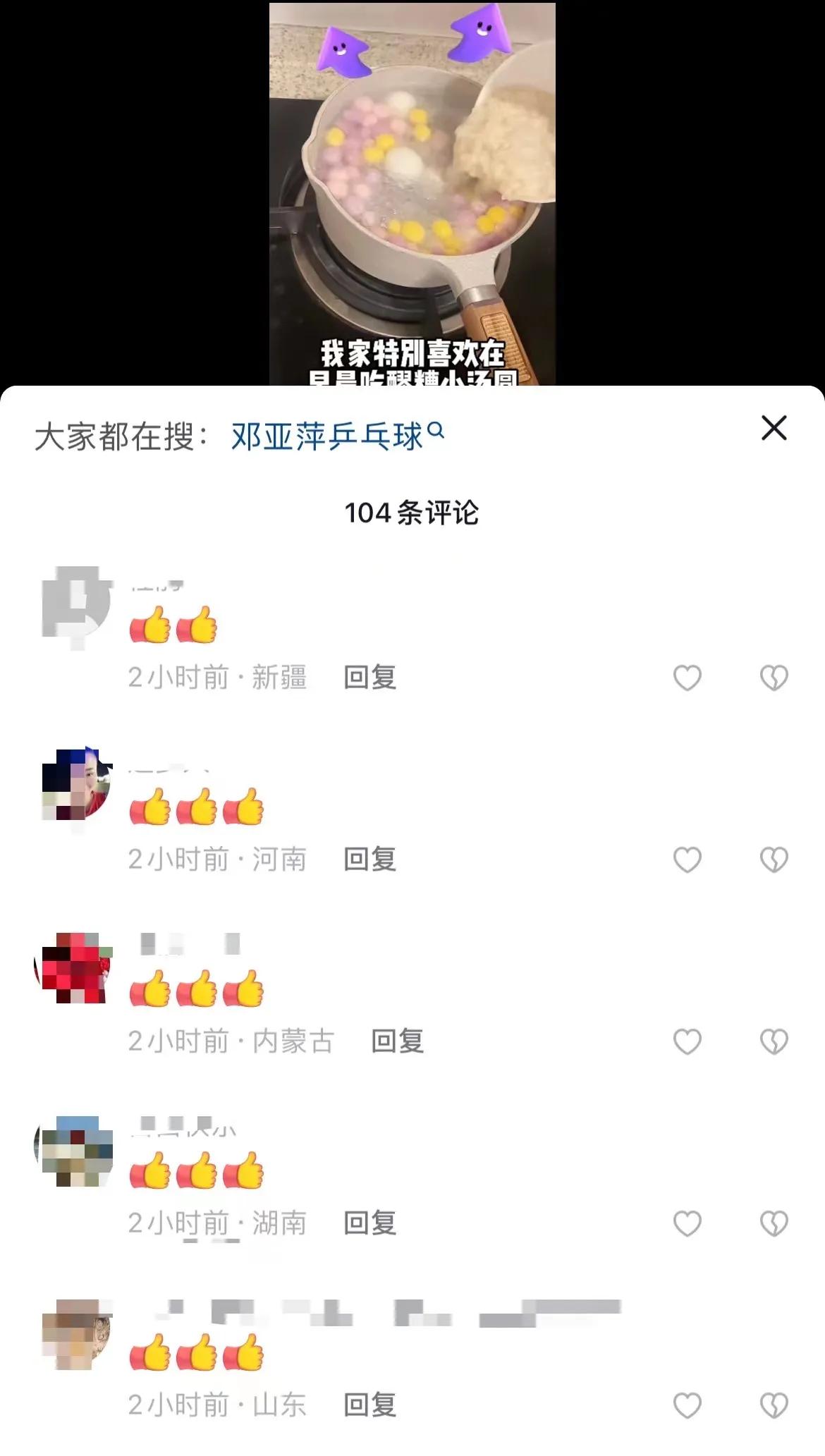Like the comment from 湖南
825x1456 pixels.
687,1223
